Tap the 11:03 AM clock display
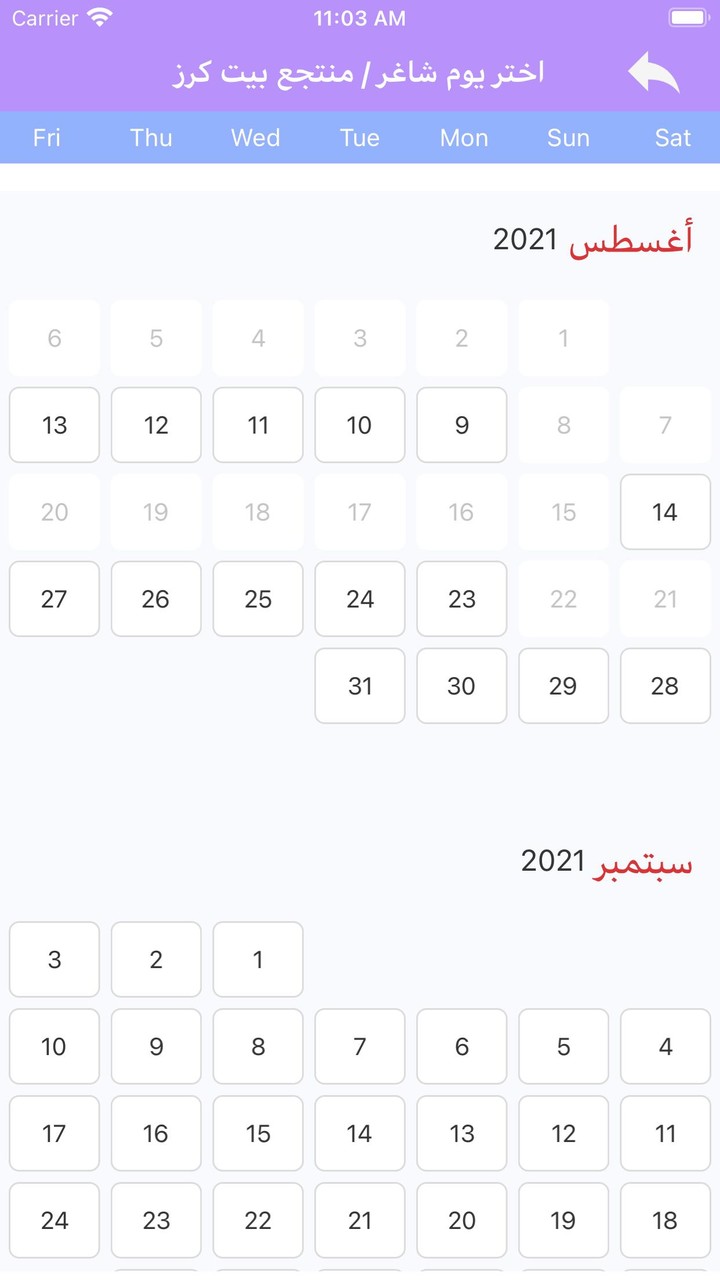This screenshot has width=720, height=1280. point(358,17)
